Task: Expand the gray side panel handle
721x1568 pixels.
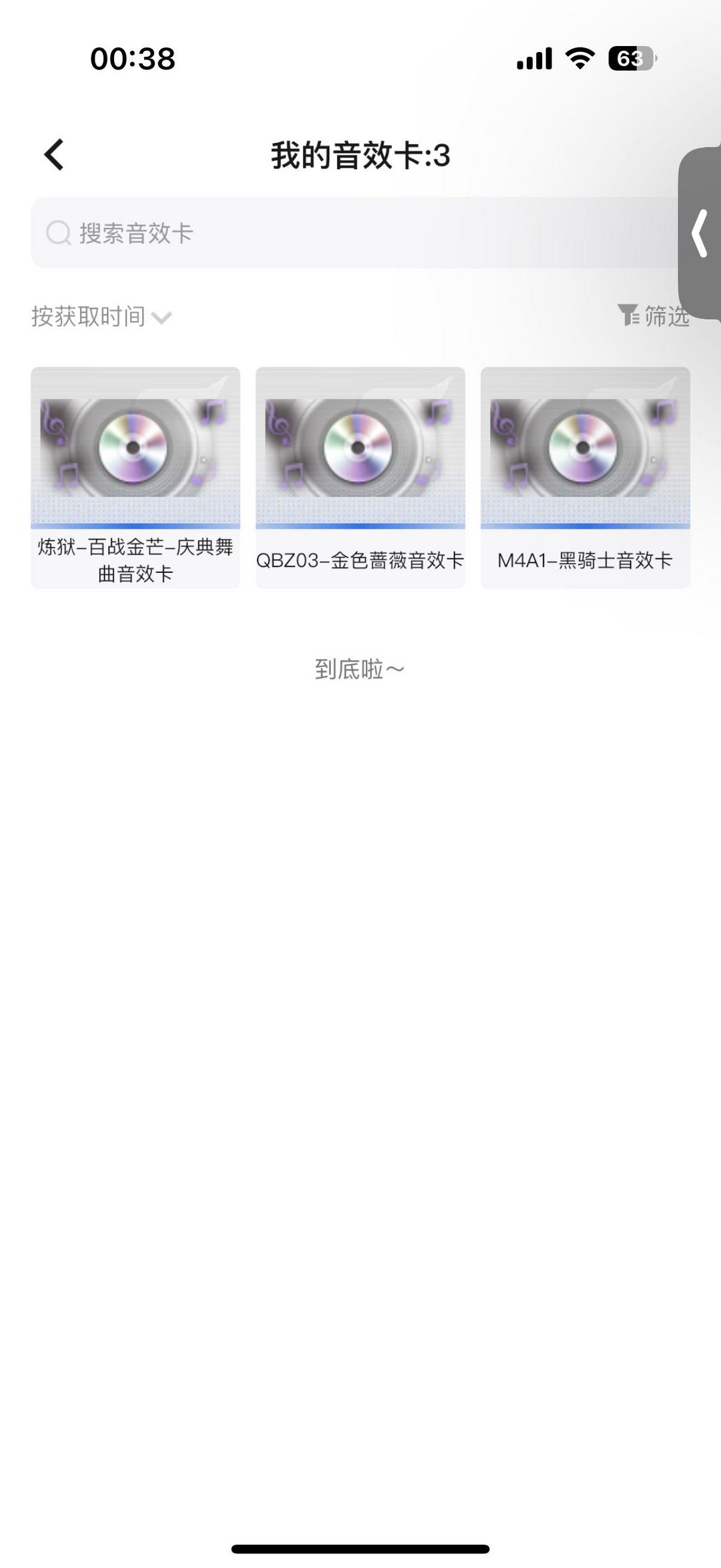Action: tap(700, 233)
